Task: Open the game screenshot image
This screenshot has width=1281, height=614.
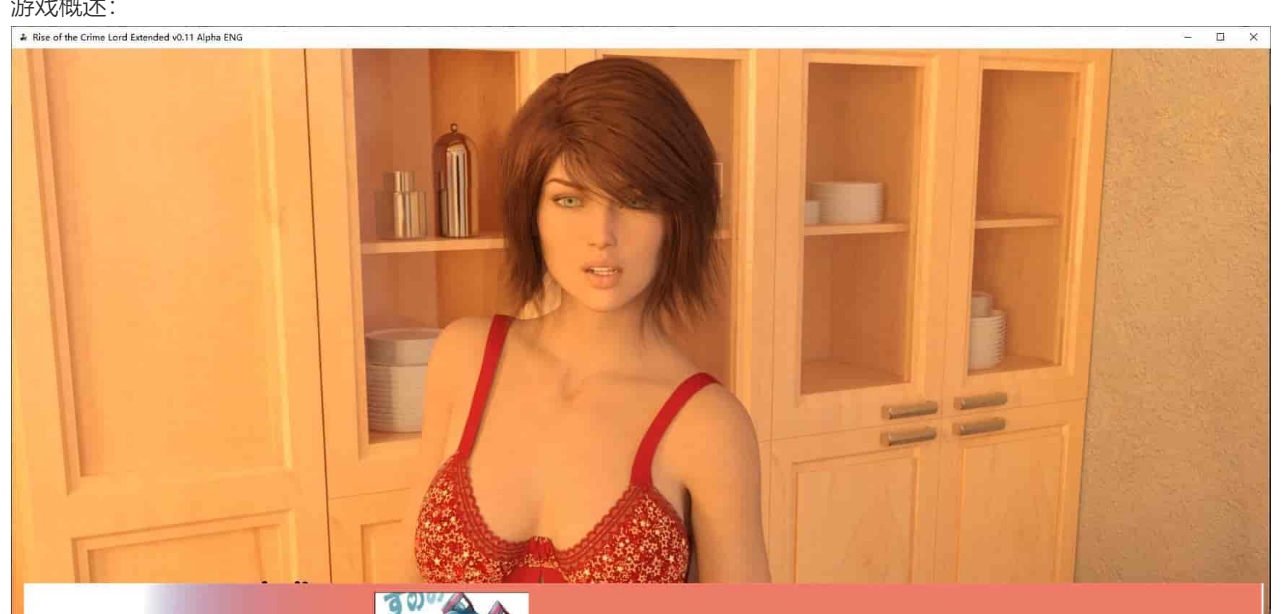Action: [640, 310]
